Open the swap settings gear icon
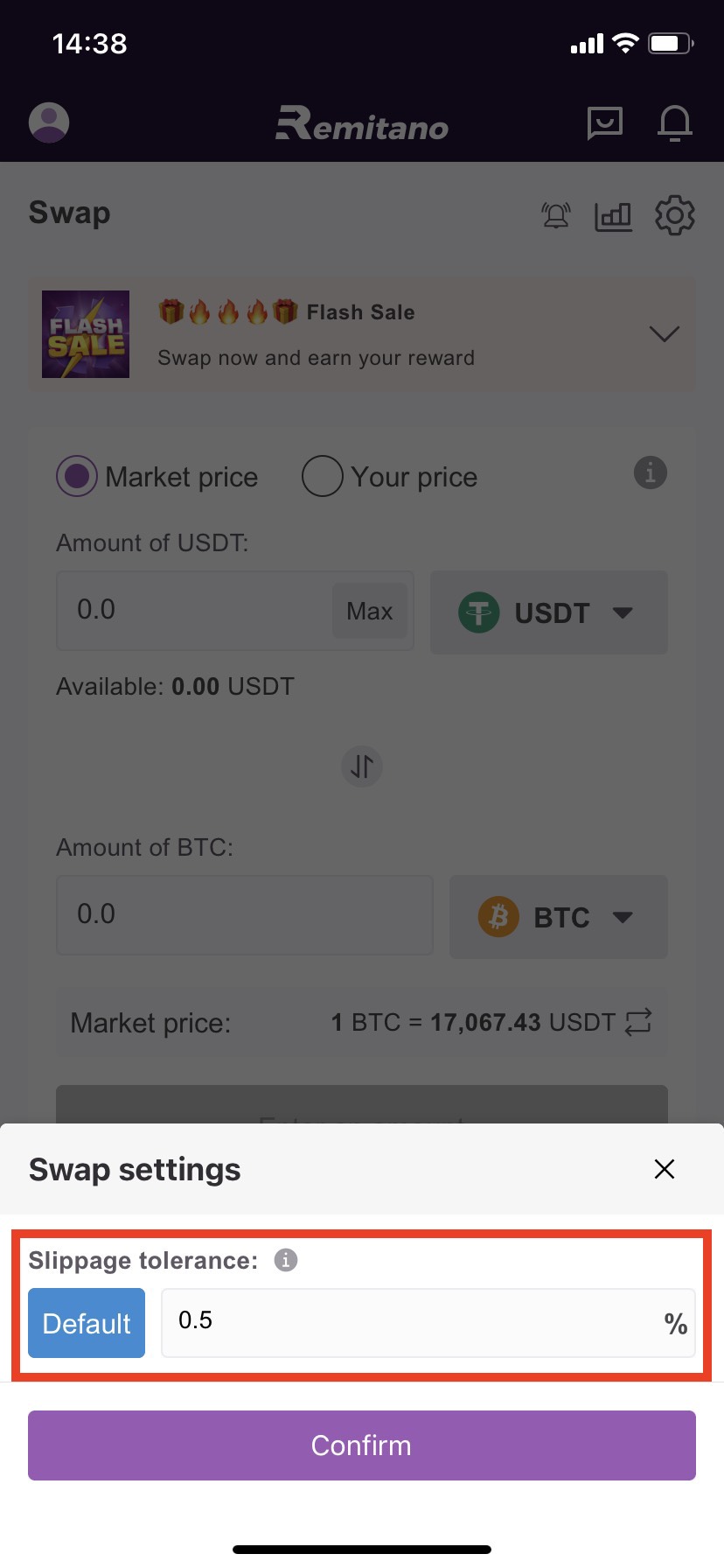724x1568 pixels. point(674,214)
